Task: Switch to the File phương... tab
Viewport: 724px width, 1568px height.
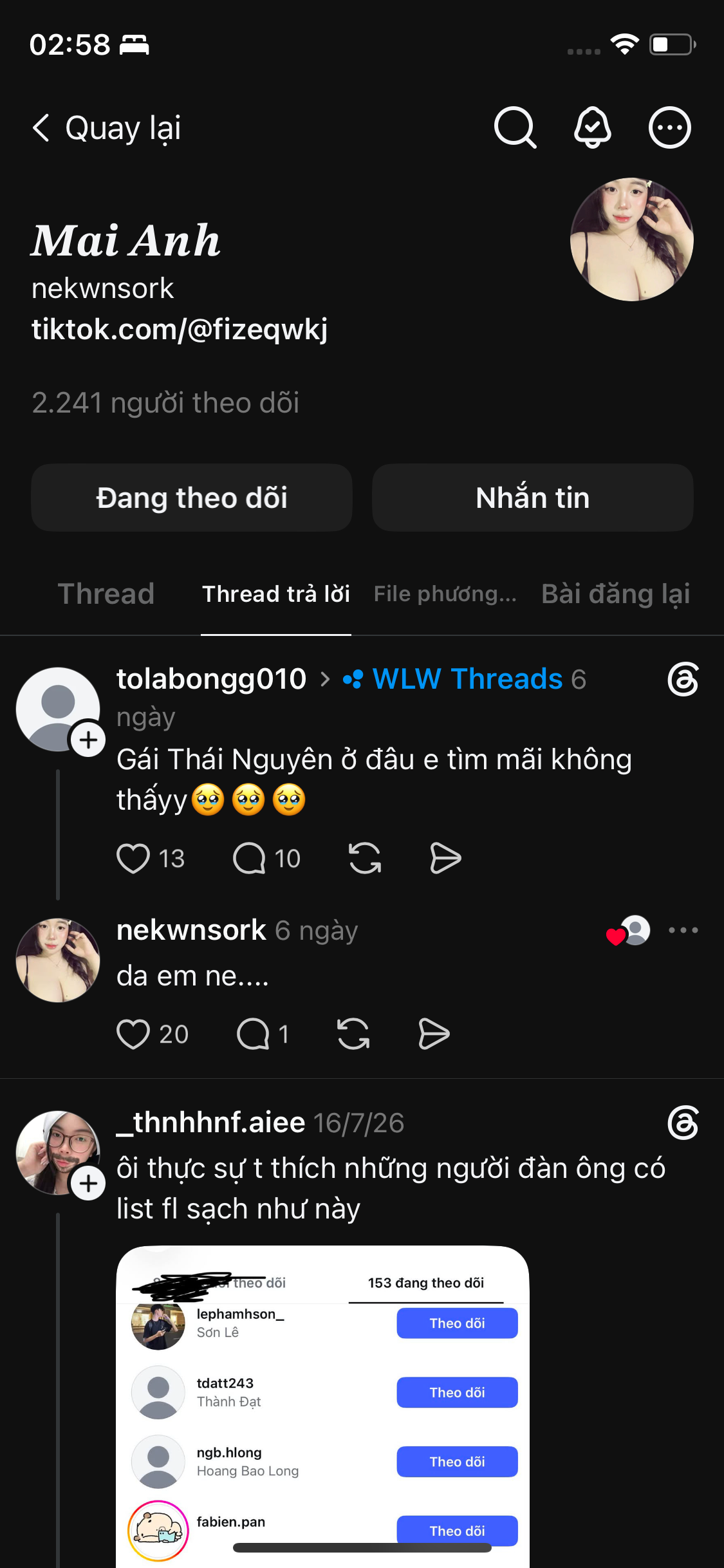Action: [445, 593]
